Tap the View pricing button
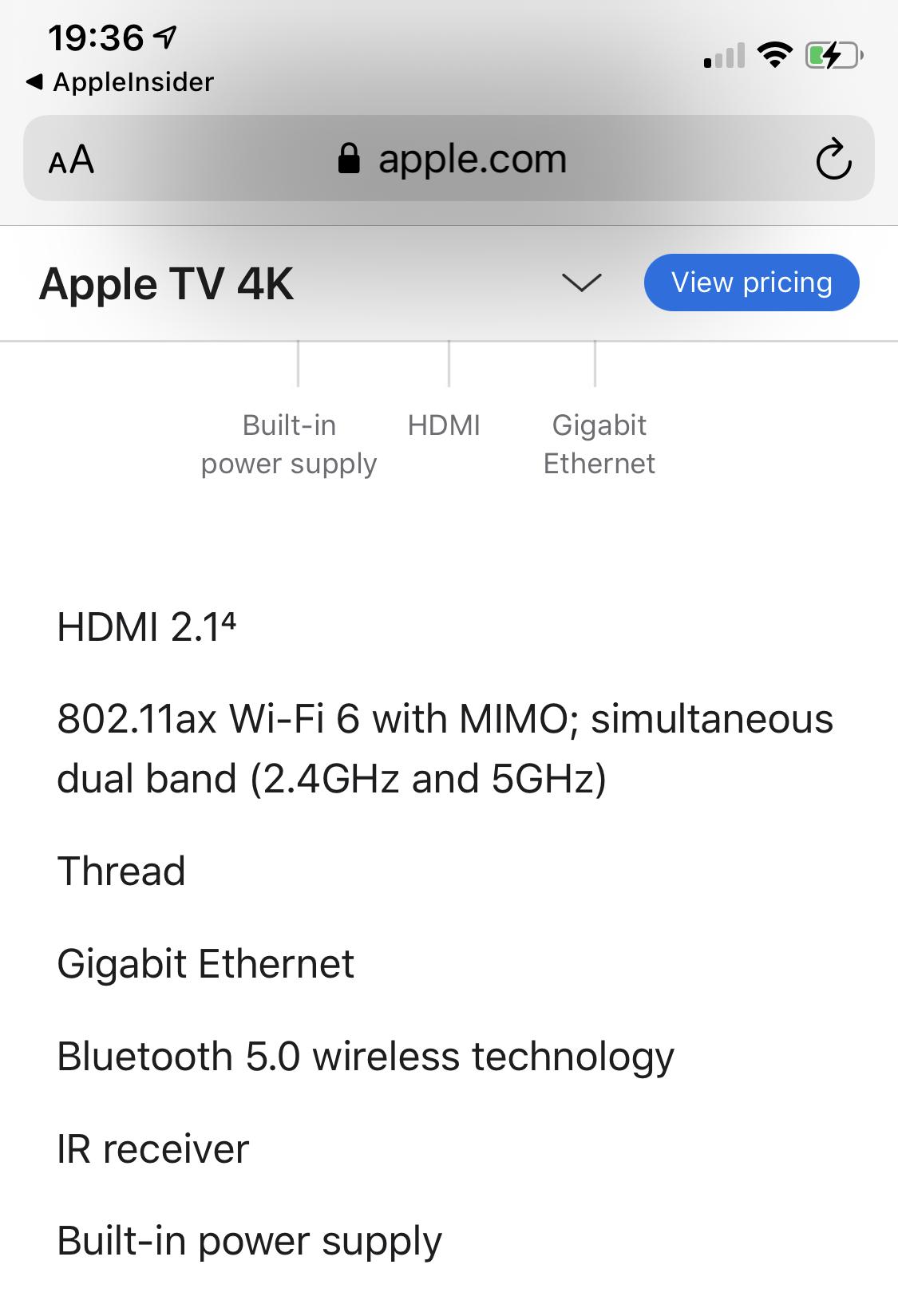This screenshot has height=1316, width=898. click(751, 283)
